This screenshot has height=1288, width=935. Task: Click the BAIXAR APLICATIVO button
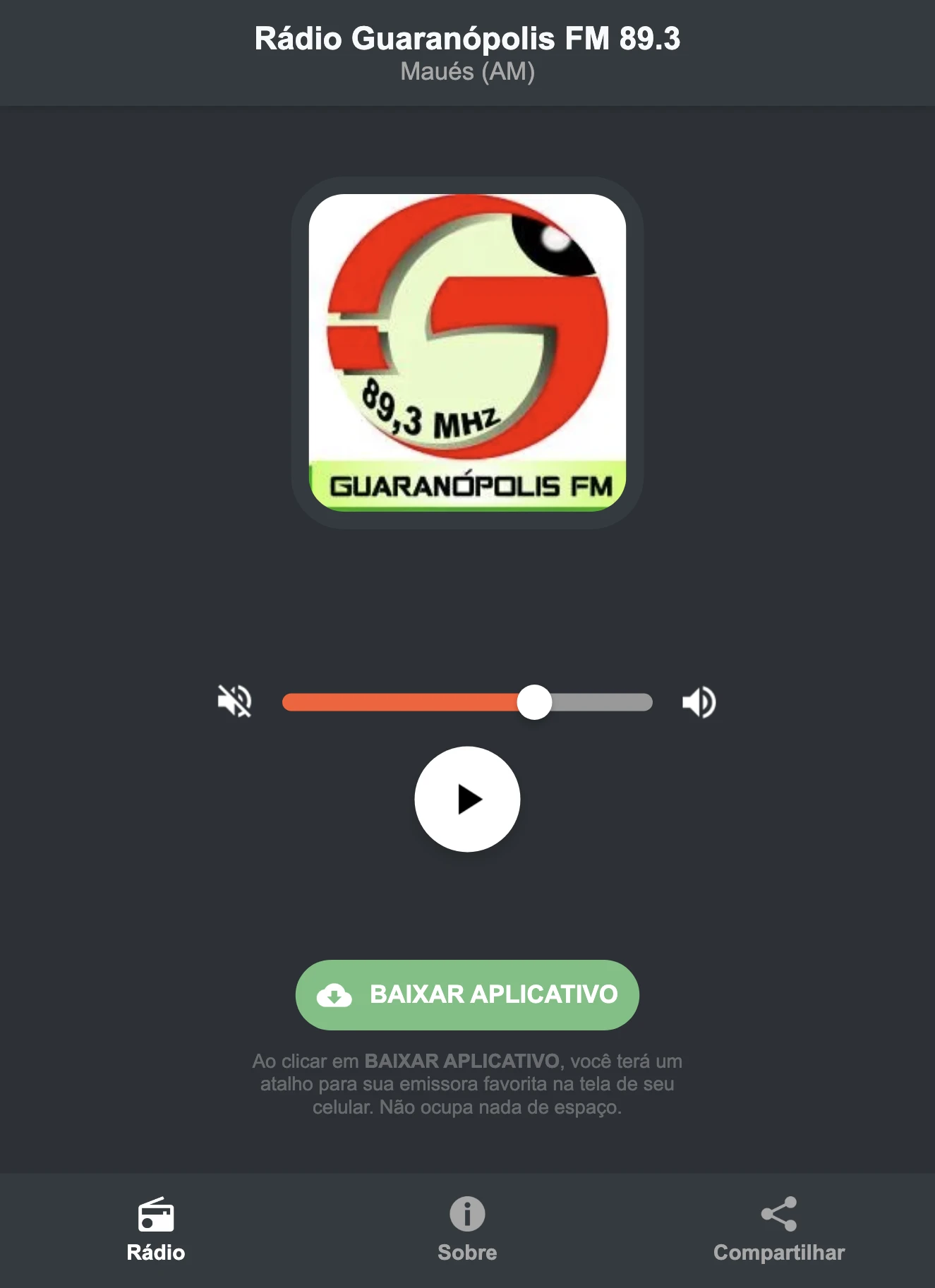pyautogui.click(x=467, y=995)
